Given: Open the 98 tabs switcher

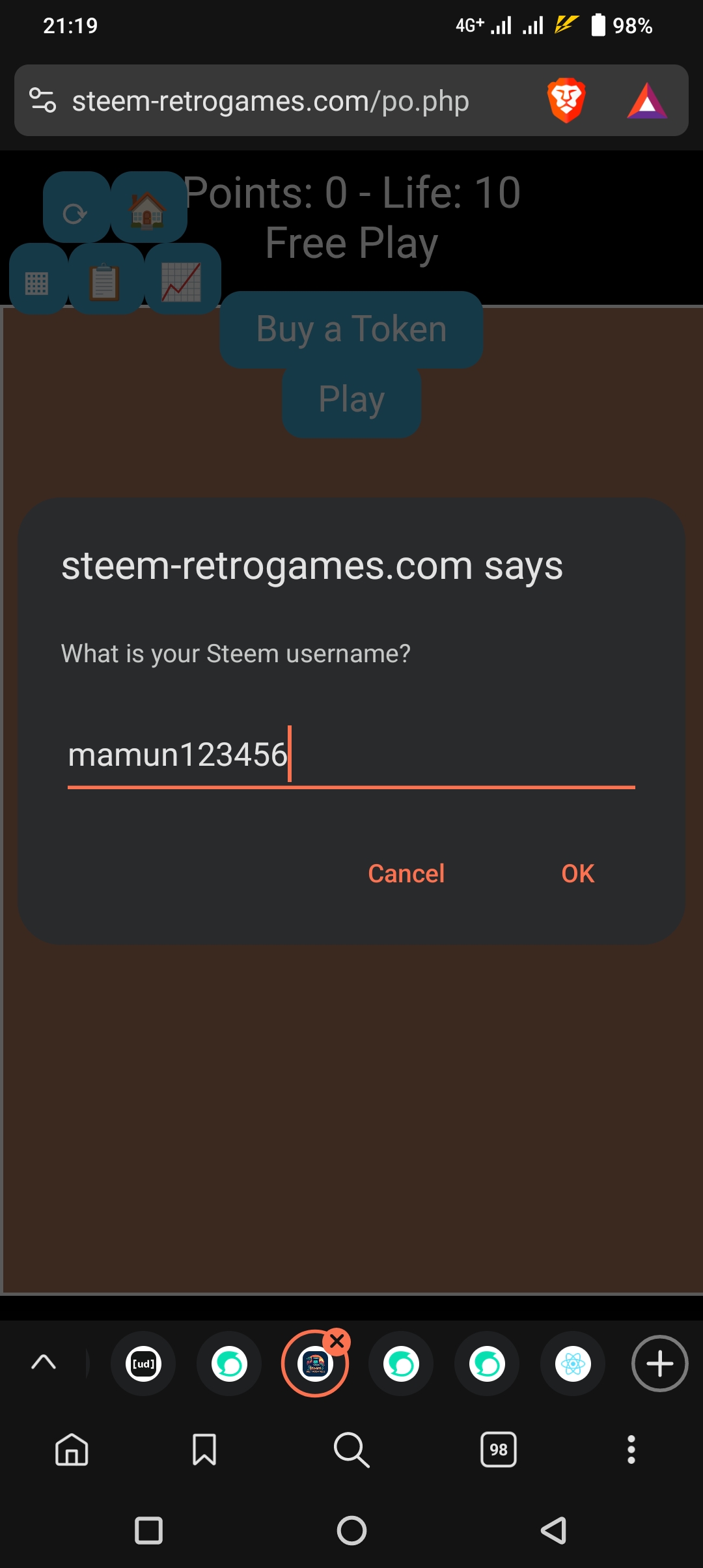Looking at the screenshot, I should (499, 1449).
